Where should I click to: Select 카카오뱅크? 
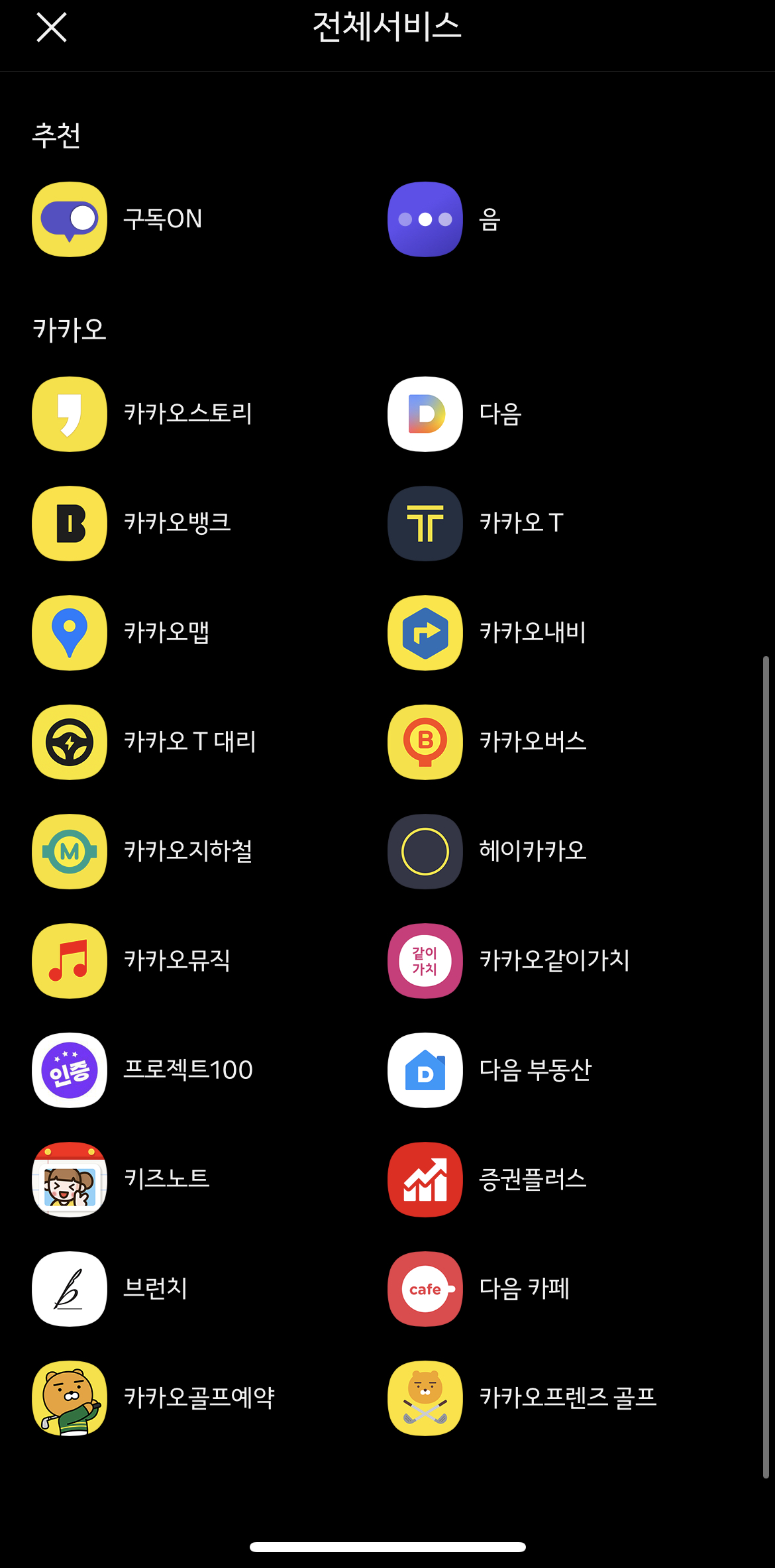click(70, 524)
